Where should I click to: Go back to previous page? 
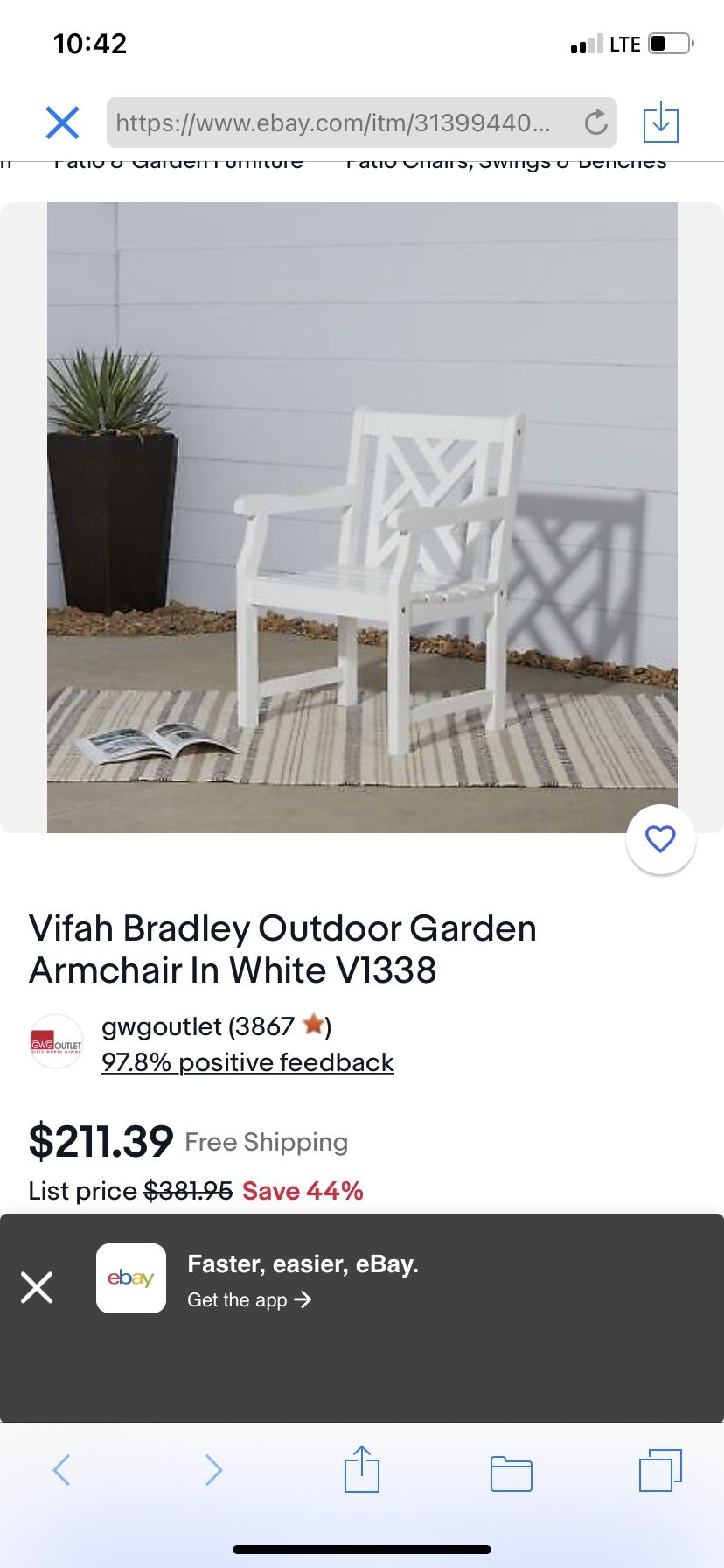[61, 1470]
